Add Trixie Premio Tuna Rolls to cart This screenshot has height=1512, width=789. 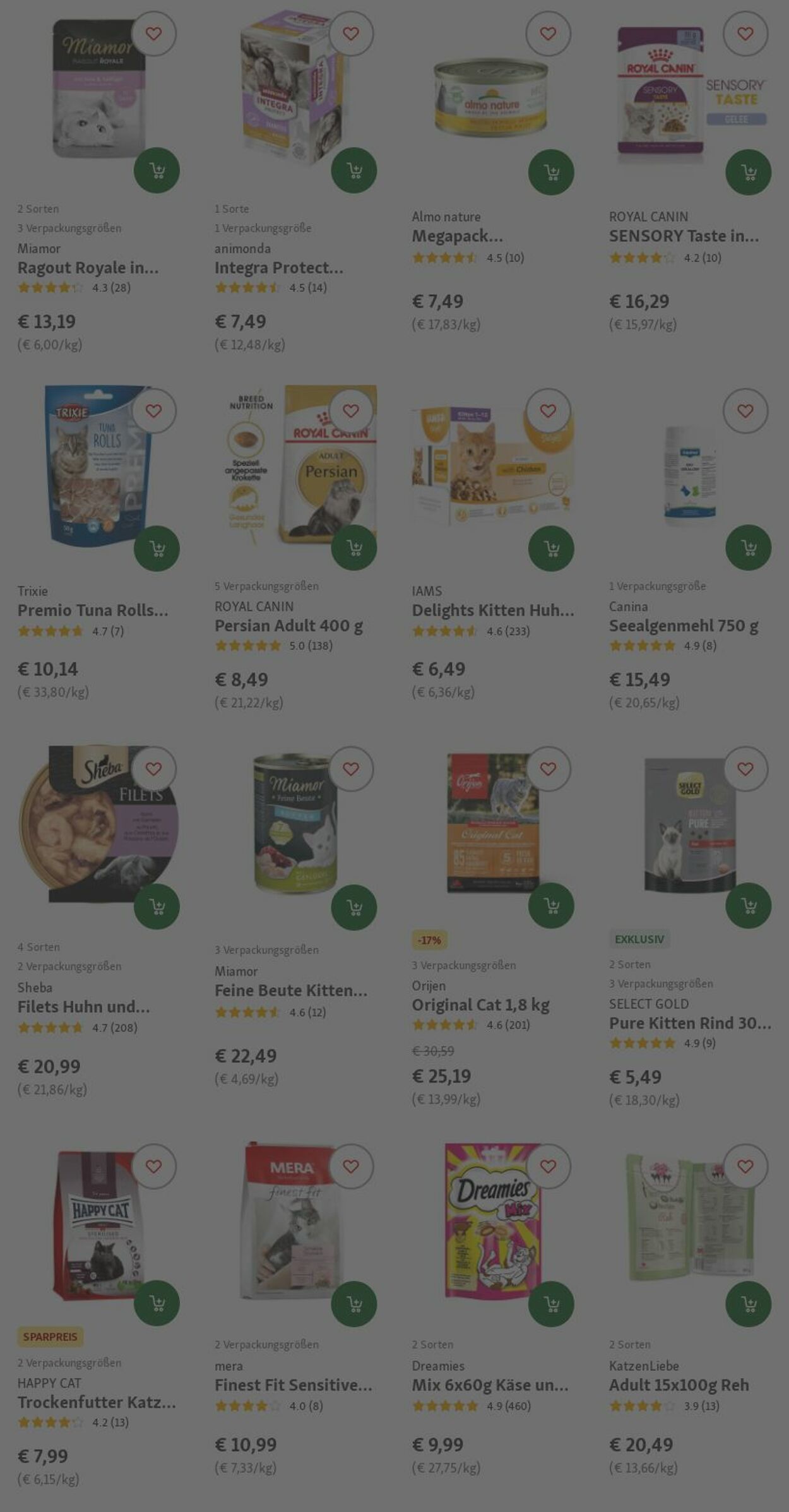(x=157, y=548)
